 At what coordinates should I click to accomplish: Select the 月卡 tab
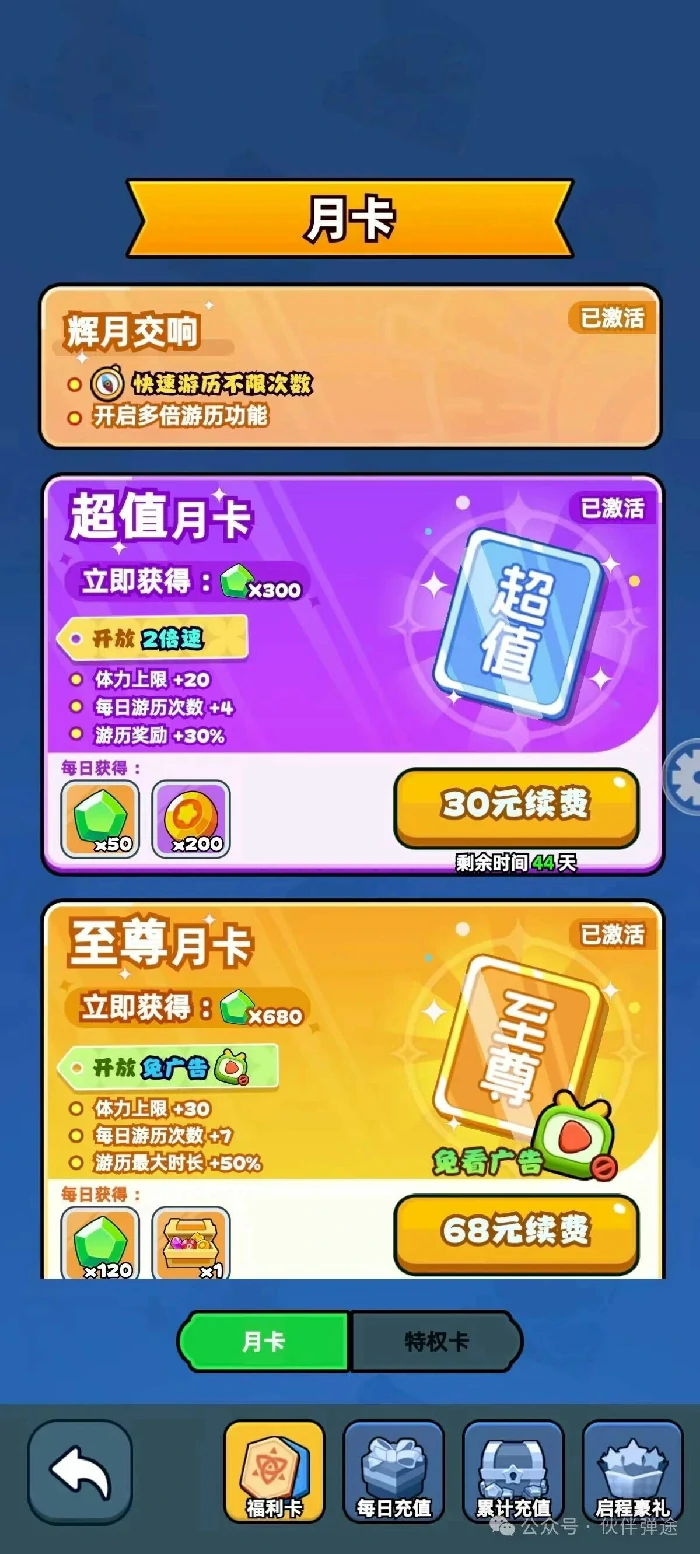(x=264, y=1341)
